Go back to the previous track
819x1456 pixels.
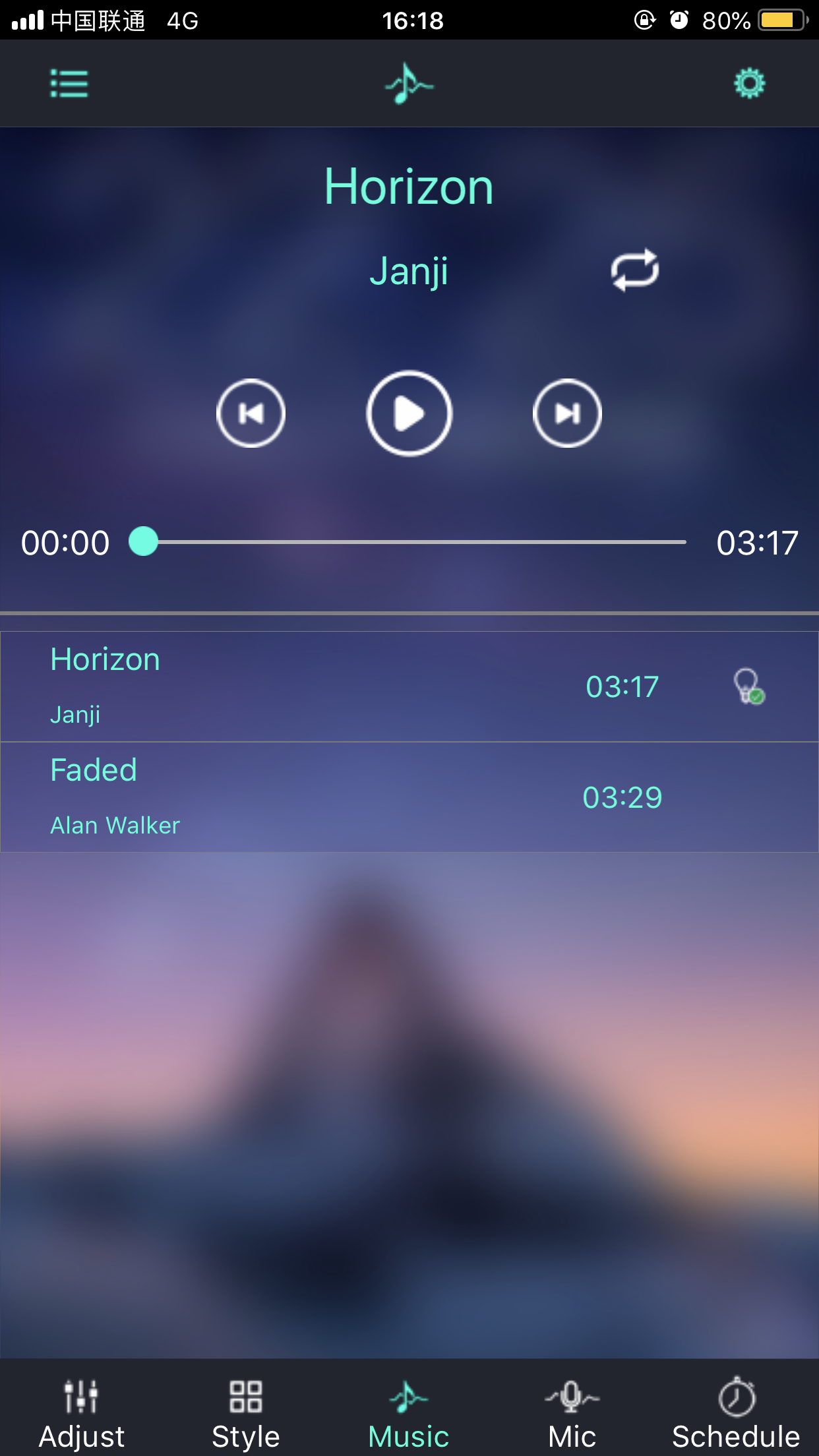pyautogui.click(x=251, y=413)
